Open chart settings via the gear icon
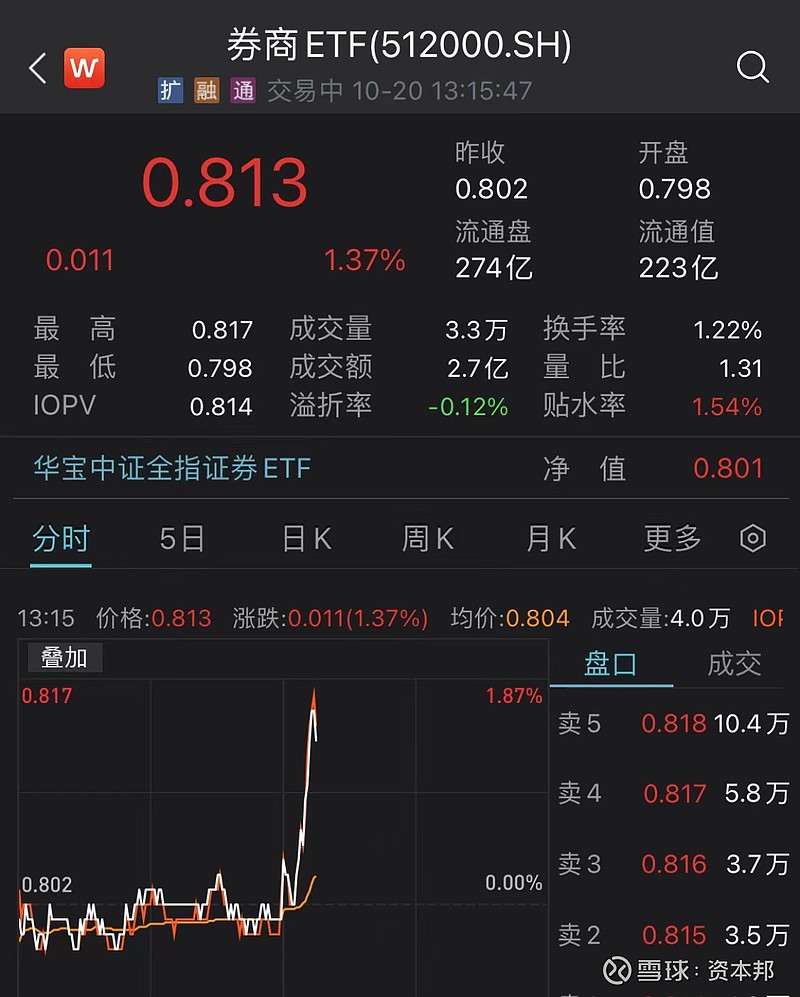 (x=752, y=538)
